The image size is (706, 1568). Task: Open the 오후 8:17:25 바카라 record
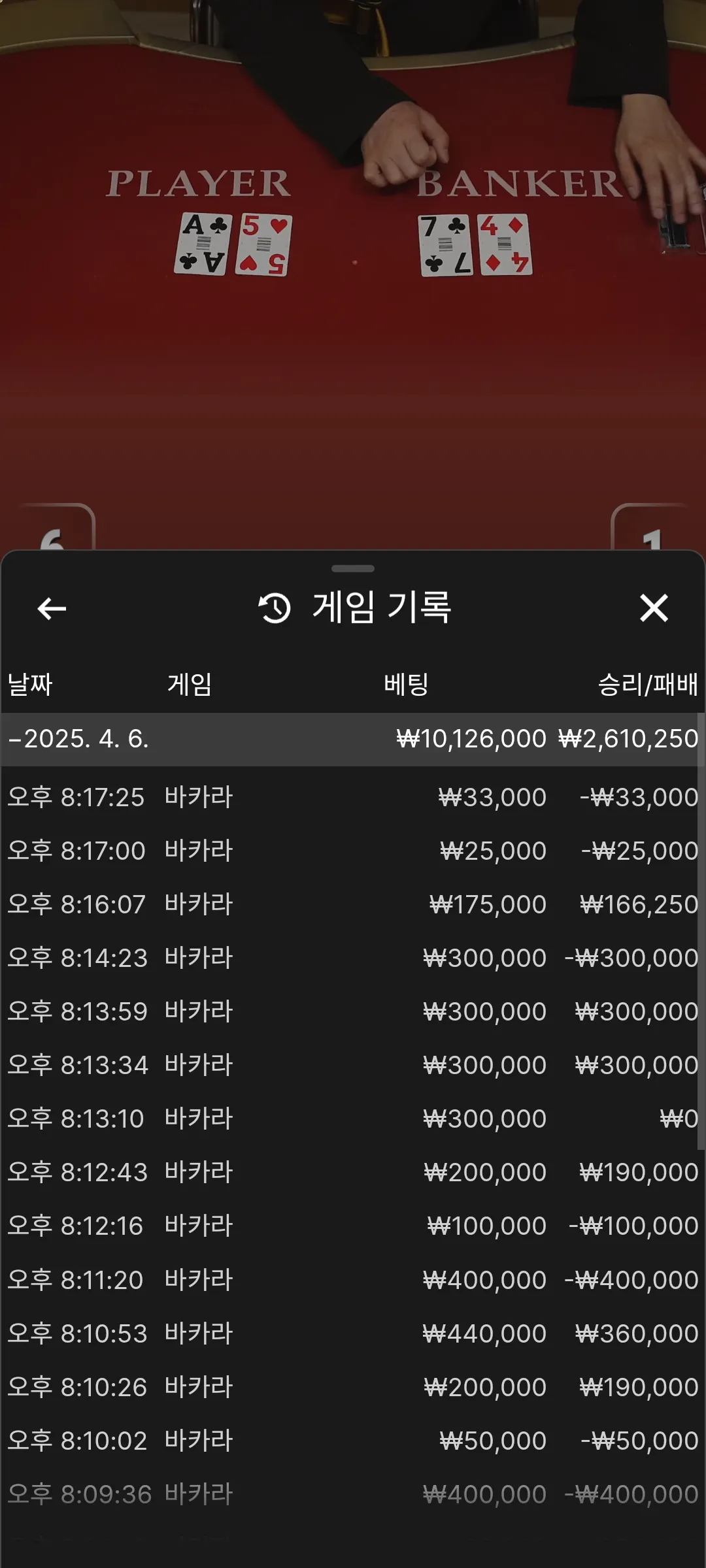[349, 797]
